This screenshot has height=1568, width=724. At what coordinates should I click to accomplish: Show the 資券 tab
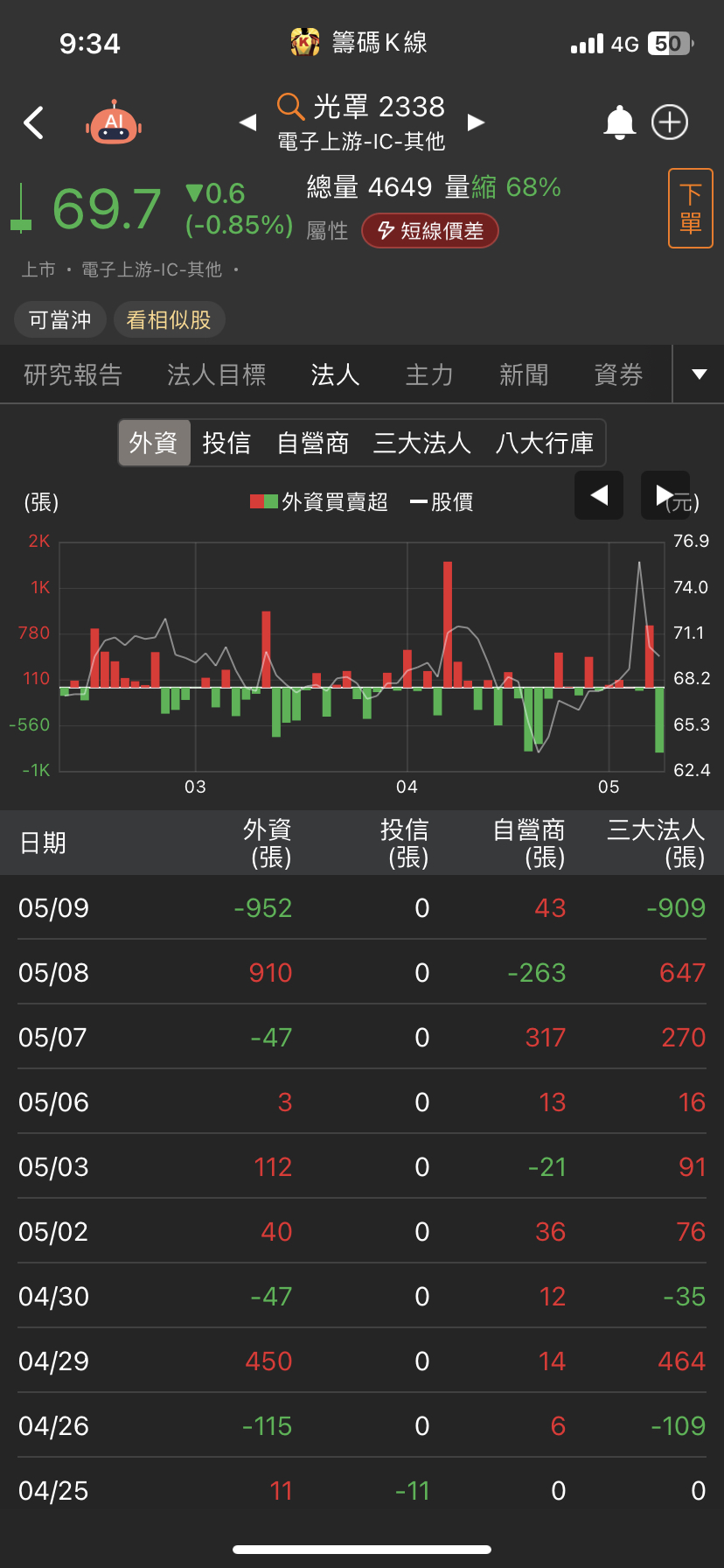pyautogui.click(x=618, y=375)
